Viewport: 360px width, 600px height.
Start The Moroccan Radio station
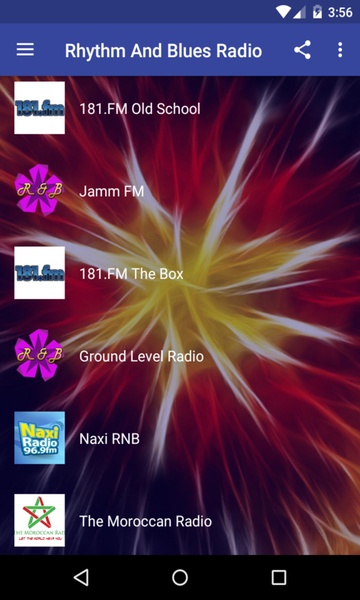click(180, 520)
